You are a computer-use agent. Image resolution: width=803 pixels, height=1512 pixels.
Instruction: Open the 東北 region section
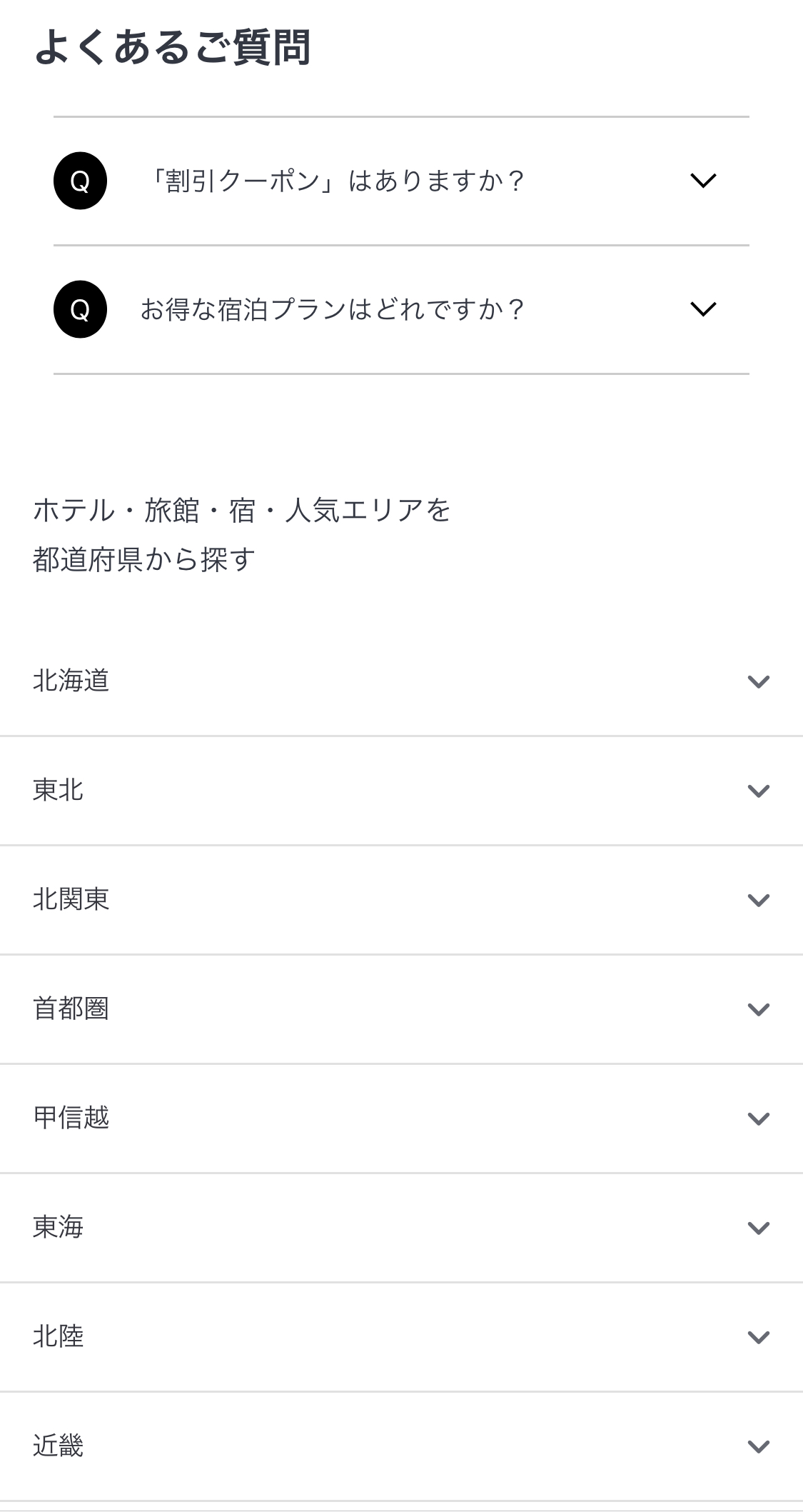tap(757, 791)
